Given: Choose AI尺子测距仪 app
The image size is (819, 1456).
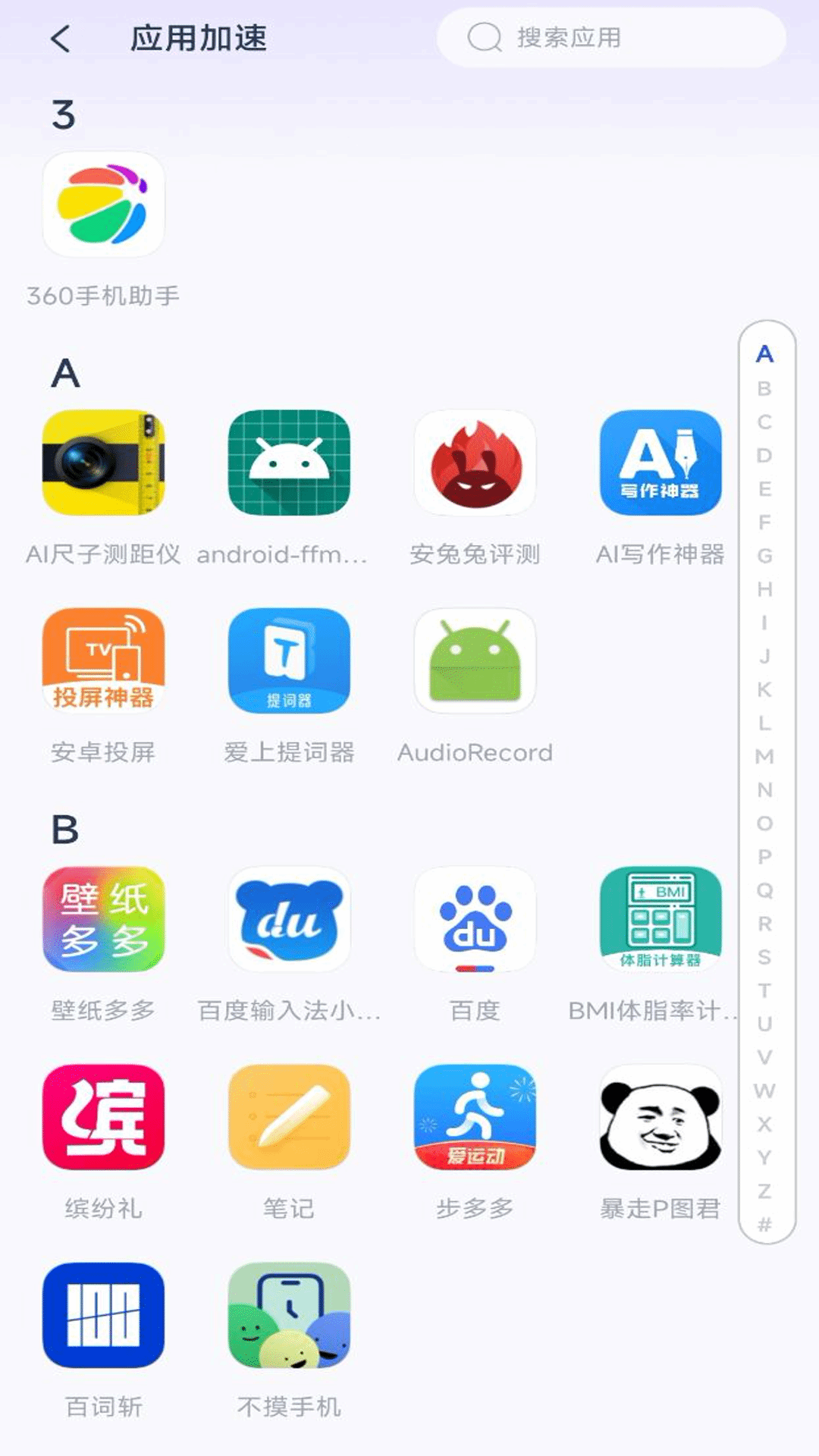Looking at the screenshot, I should click(x=103, y=463).
